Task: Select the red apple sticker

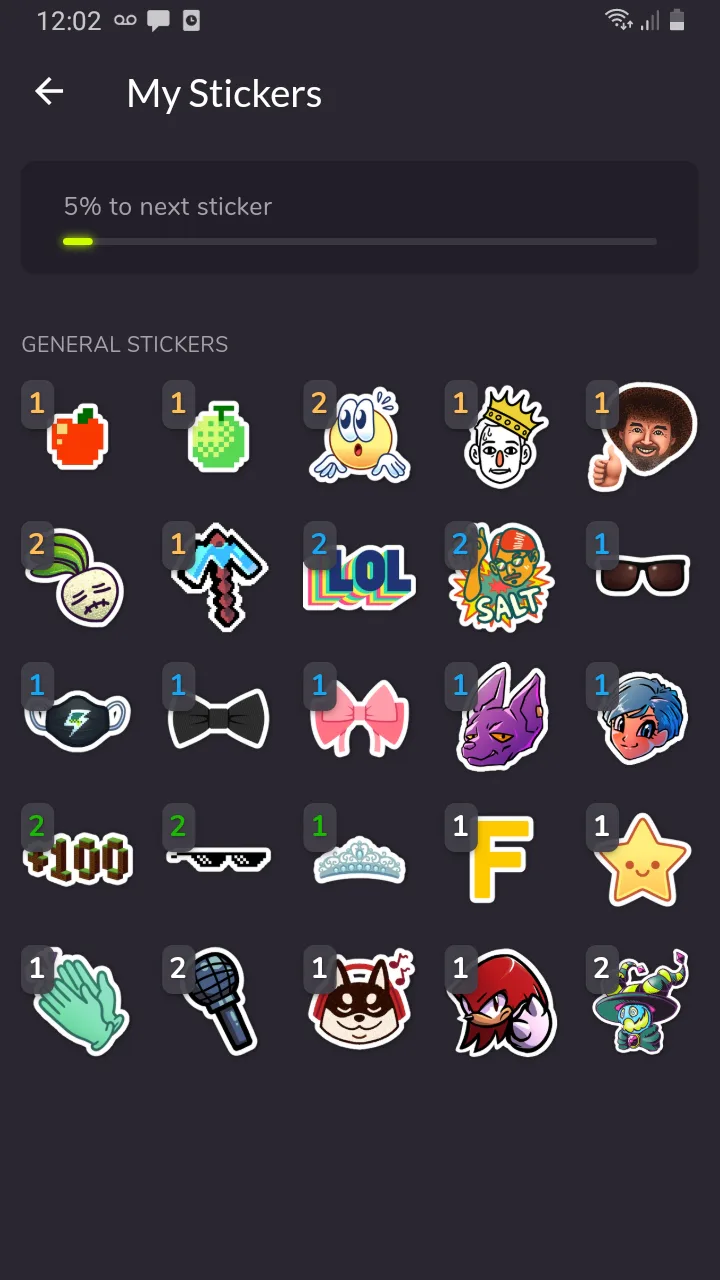Action: click(x=78, y=437)
